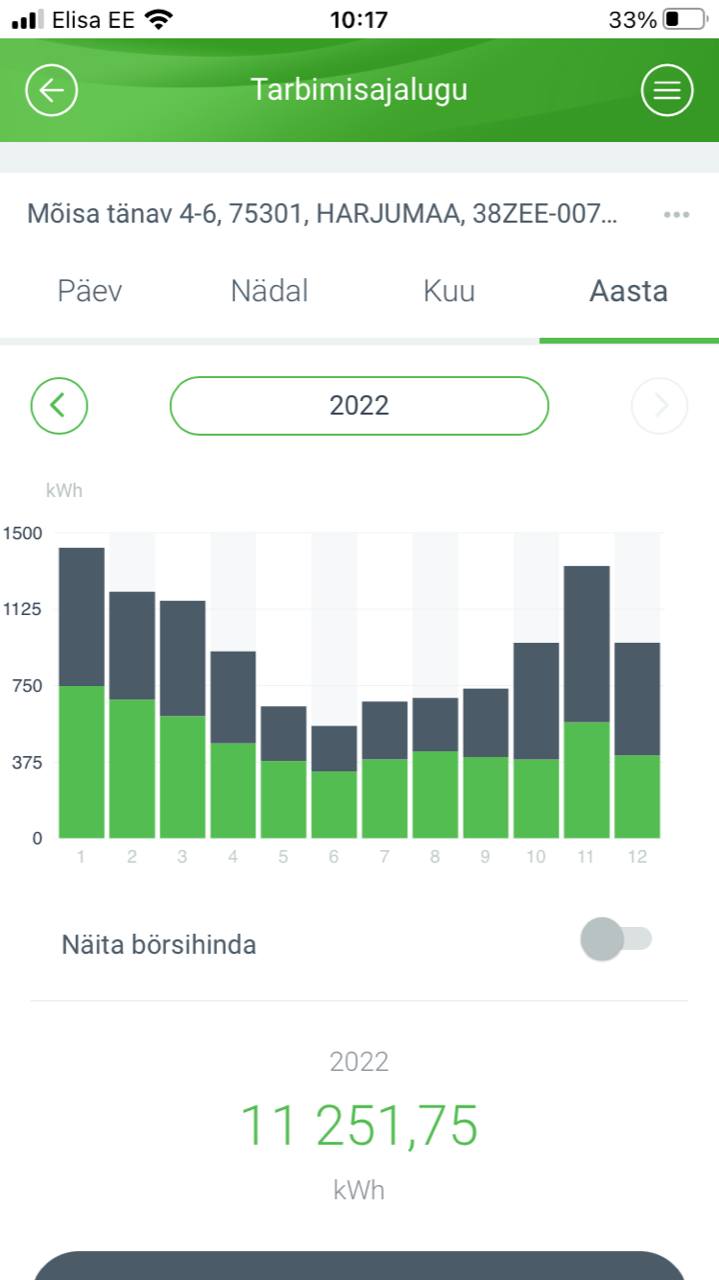Go to the previous year
The image size is (719, 1280).
click(x=59, y=405)
